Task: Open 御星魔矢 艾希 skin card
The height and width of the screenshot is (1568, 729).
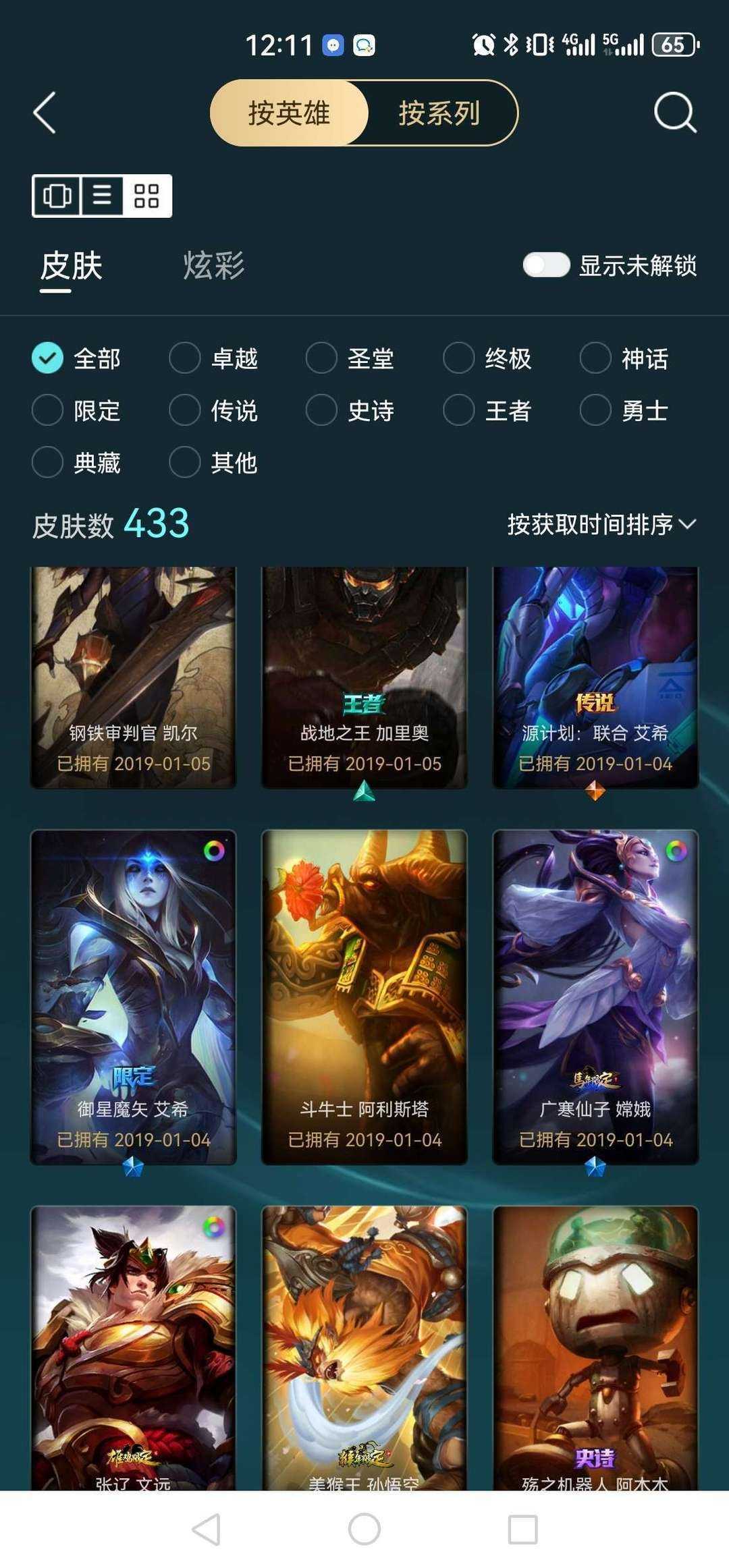Action: point(134,997)
